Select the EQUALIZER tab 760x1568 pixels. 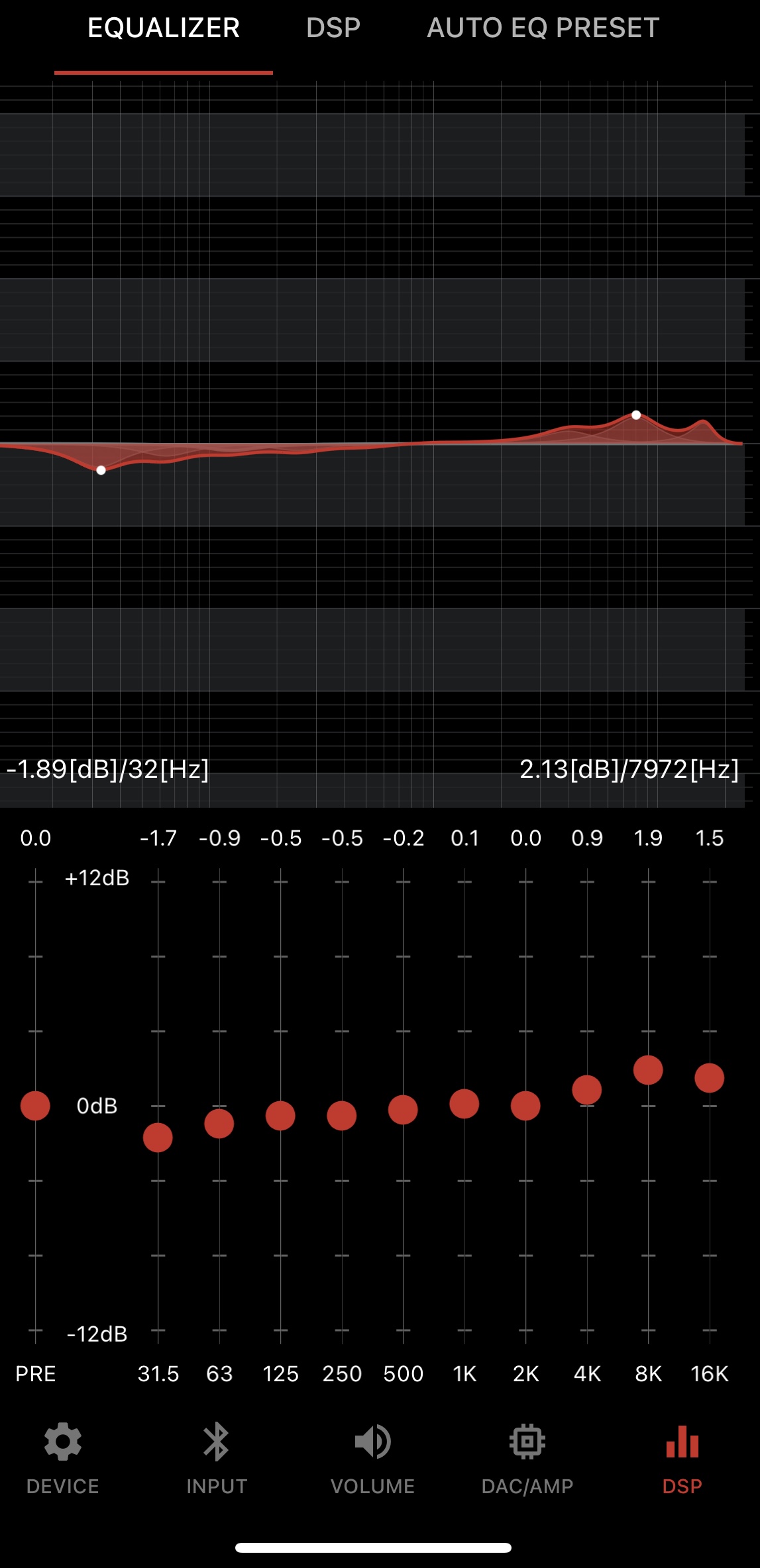pyautogui.click(x=164, y=28)
